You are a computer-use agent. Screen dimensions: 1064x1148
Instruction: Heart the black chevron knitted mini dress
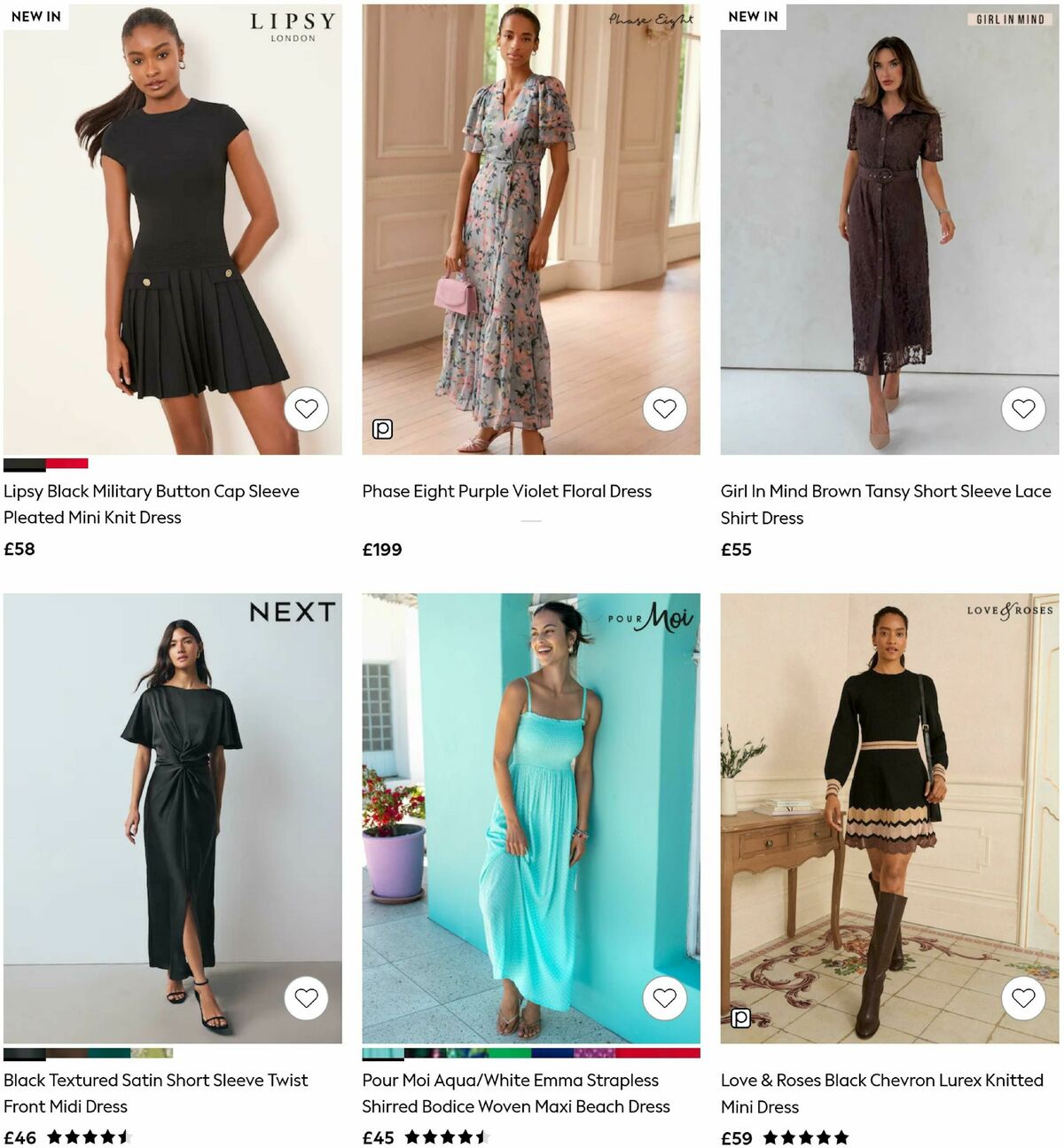click(x=1023, y=998)
